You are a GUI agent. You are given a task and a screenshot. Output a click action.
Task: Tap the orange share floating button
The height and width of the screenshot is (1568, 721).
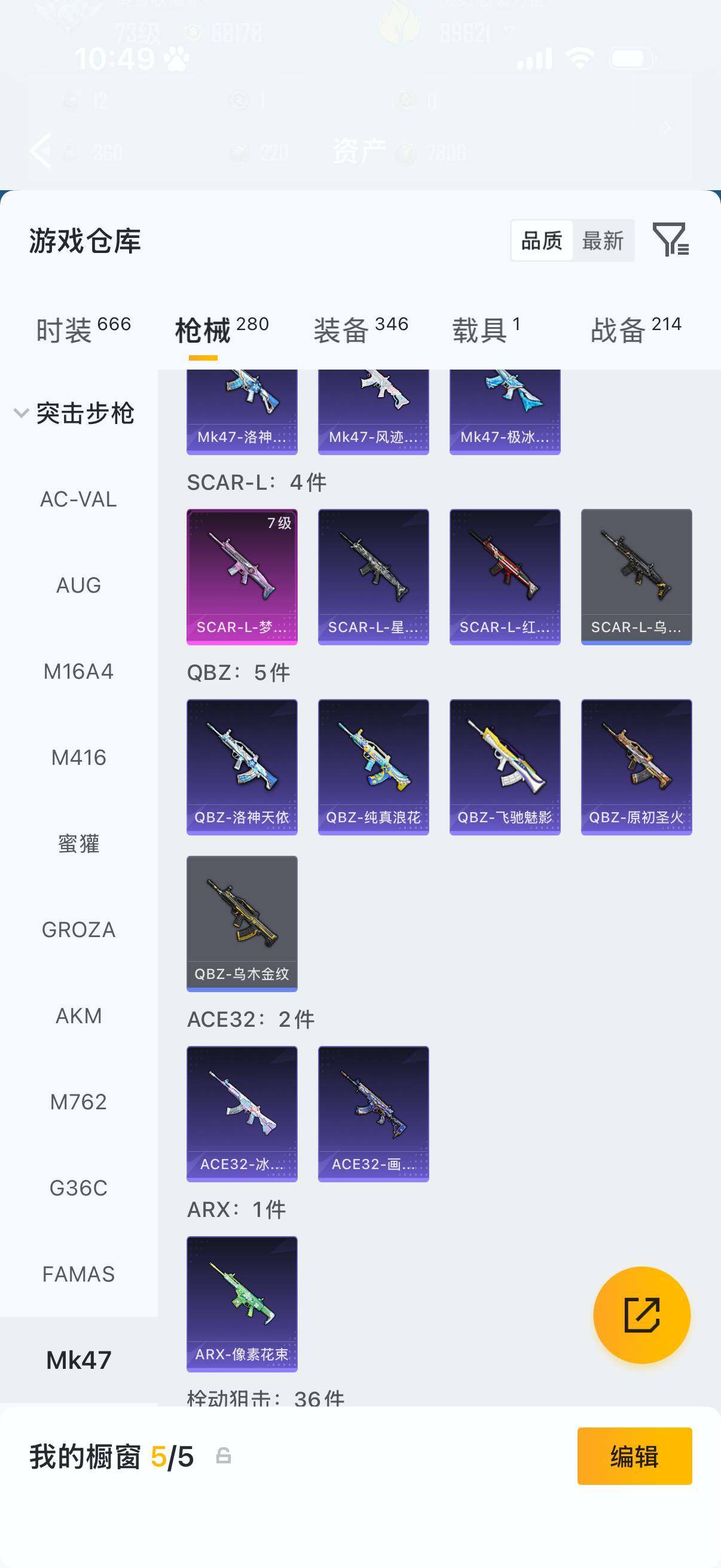point(641,1315)
